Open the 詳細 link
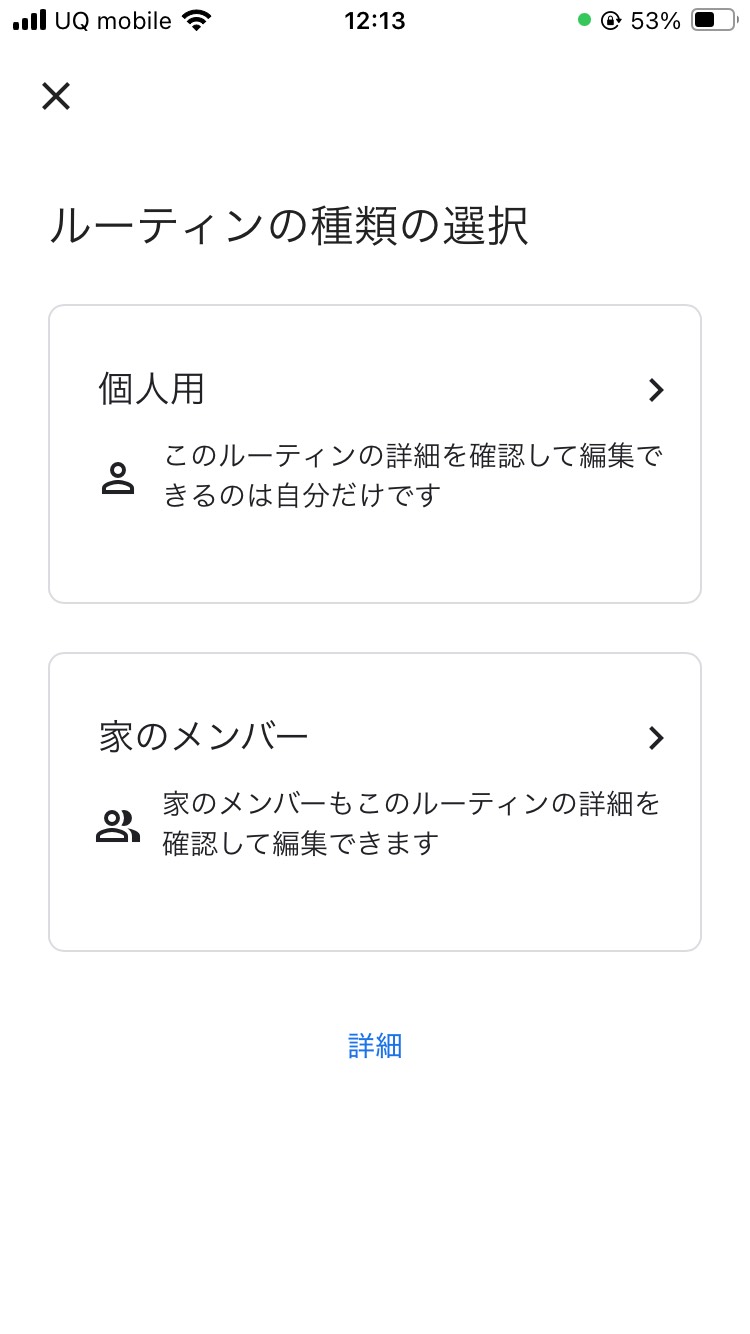The height and width of the screenshot is (1334, 750). (x=375, y=1046)
